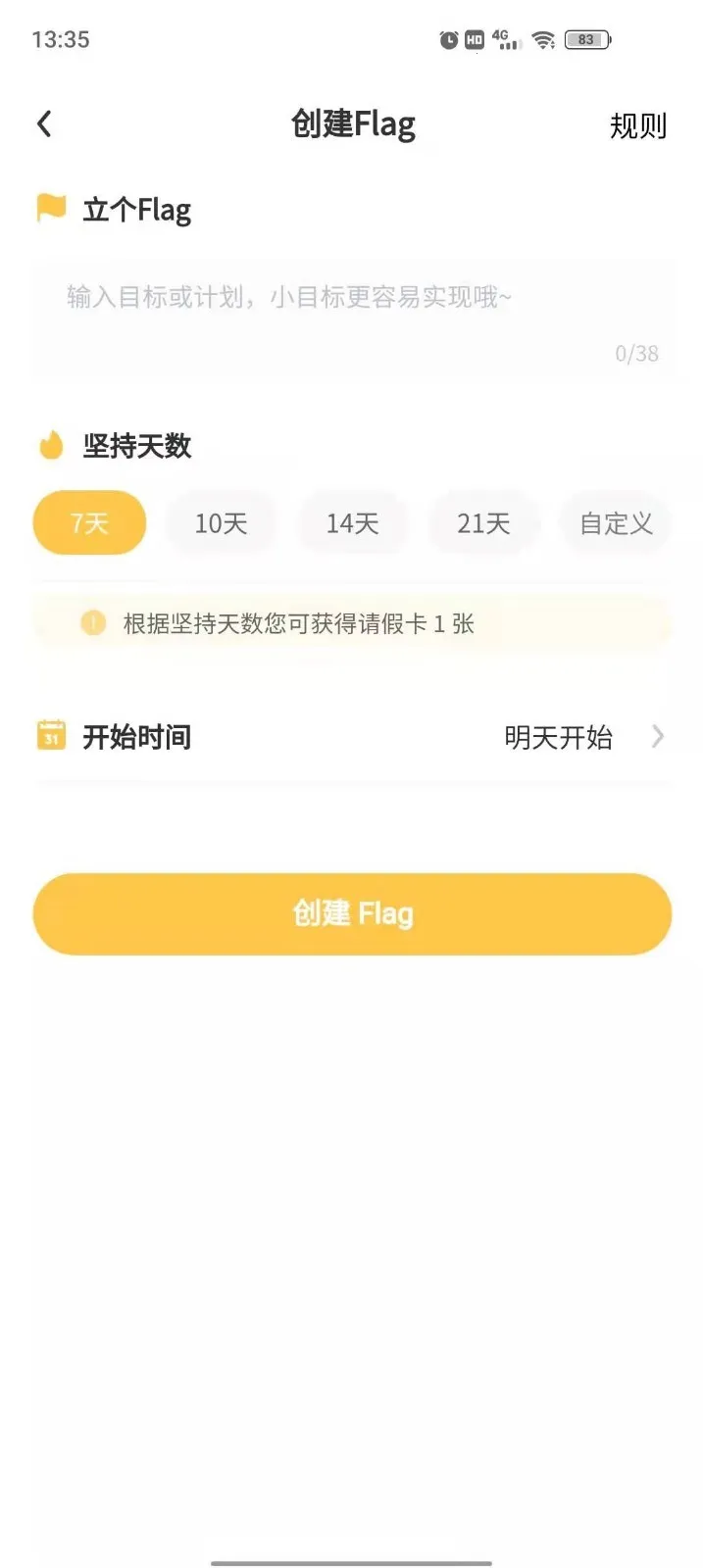Select the 7天 duration chip
This screenshot has height=1568, width=703.
point(89,523)
